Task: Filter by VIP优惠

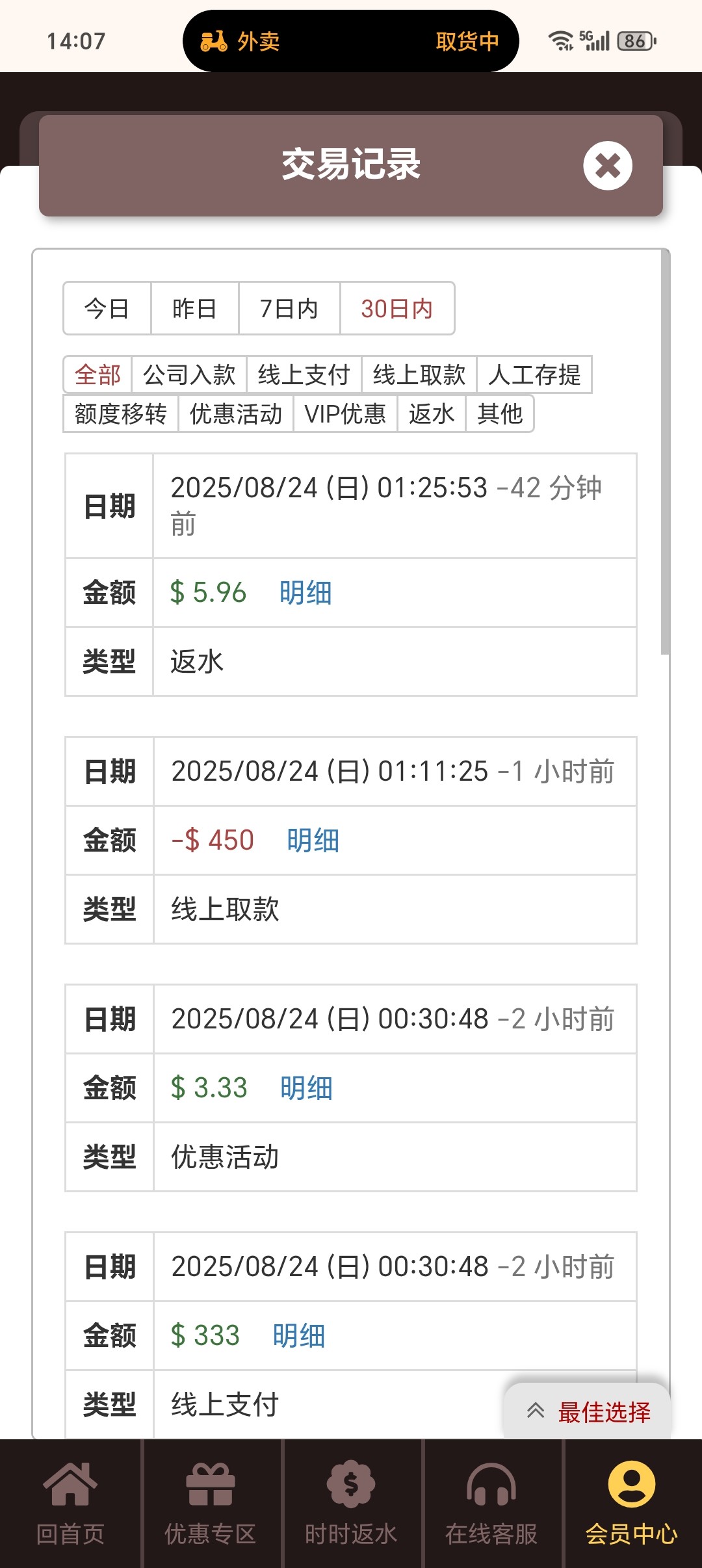Action: 345,413
